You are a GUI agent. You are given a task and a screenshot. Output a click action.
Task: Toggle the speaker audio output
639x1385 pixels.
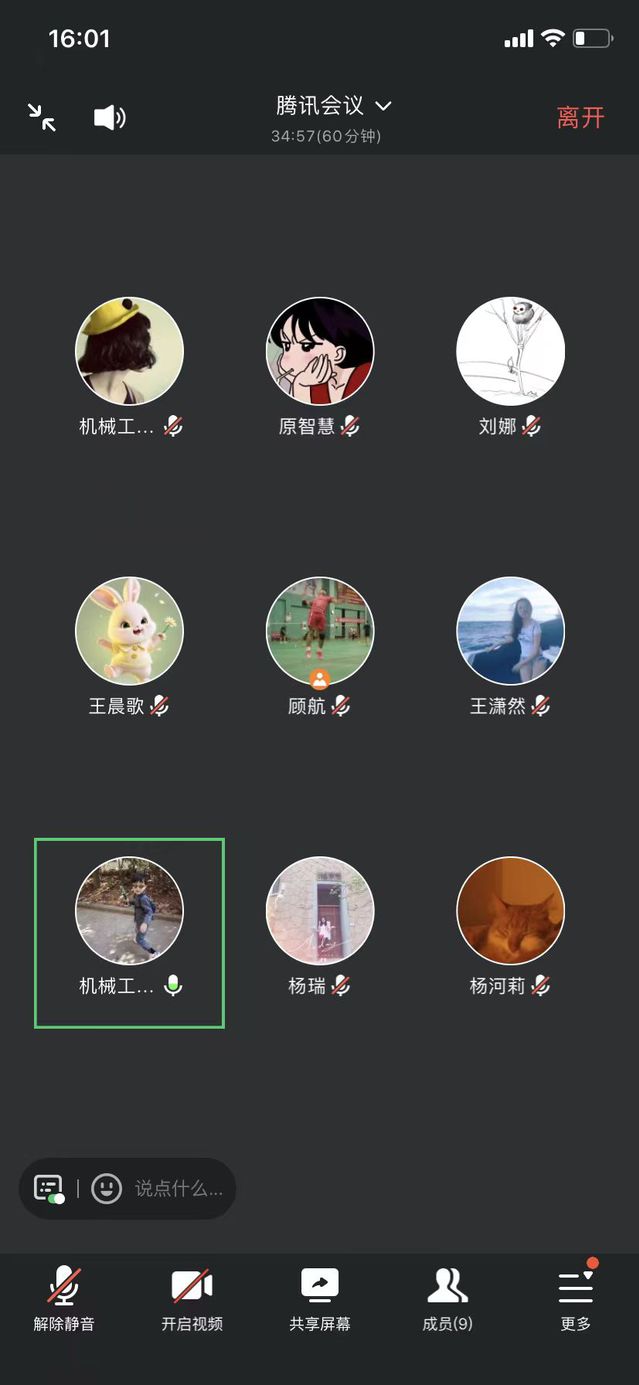tap(109, 118)
